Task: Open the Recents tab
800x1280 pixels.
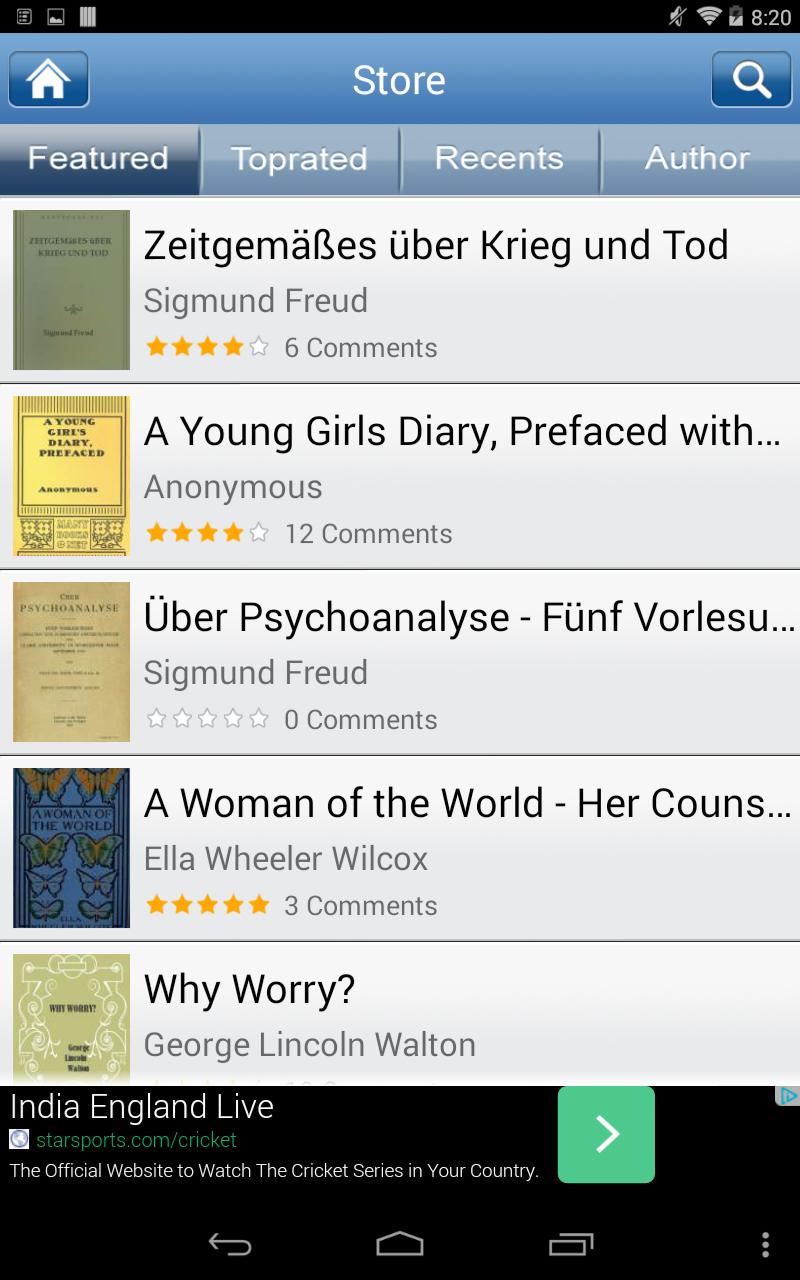Action: click(x=499, y=158)
